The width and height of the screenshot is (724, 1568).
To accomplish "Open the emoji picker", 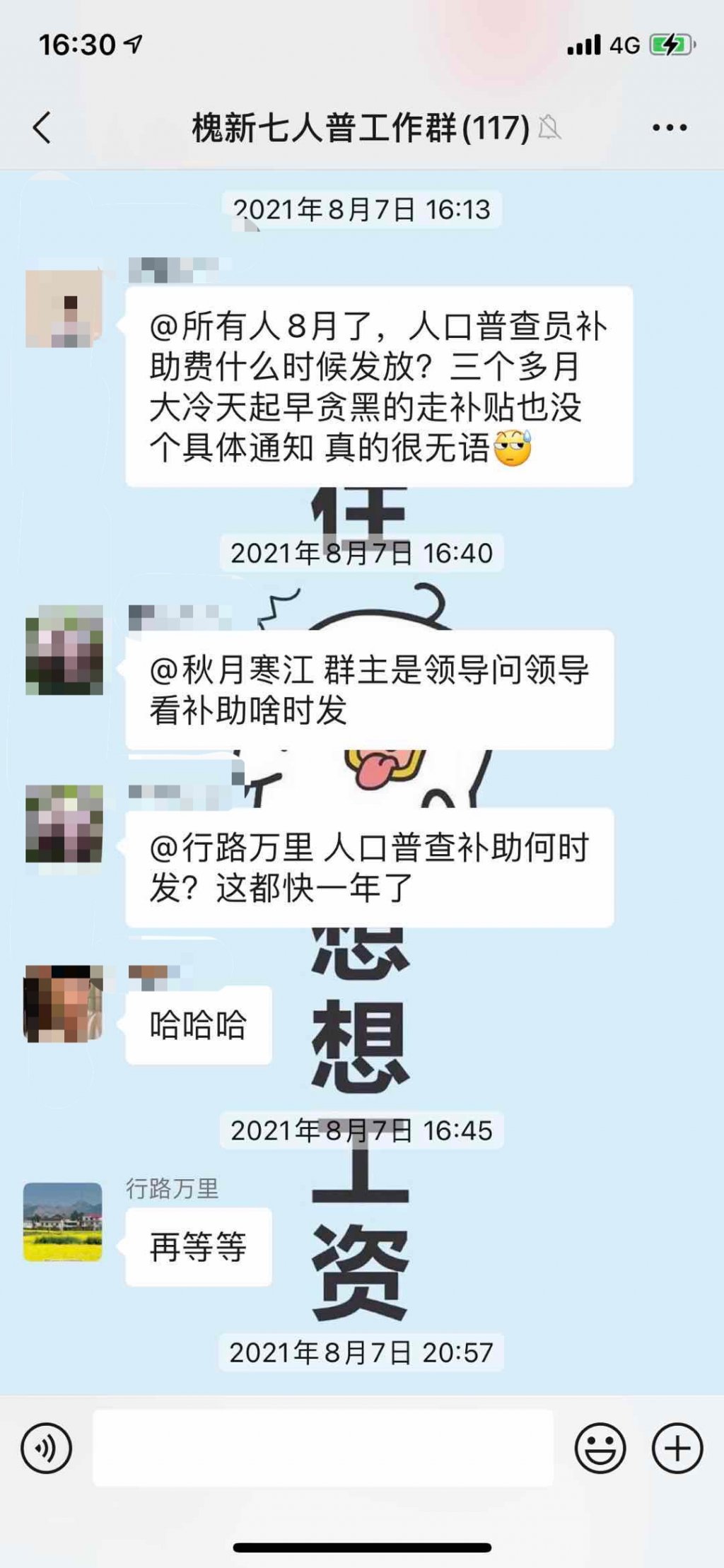I will pos(600,1448).
